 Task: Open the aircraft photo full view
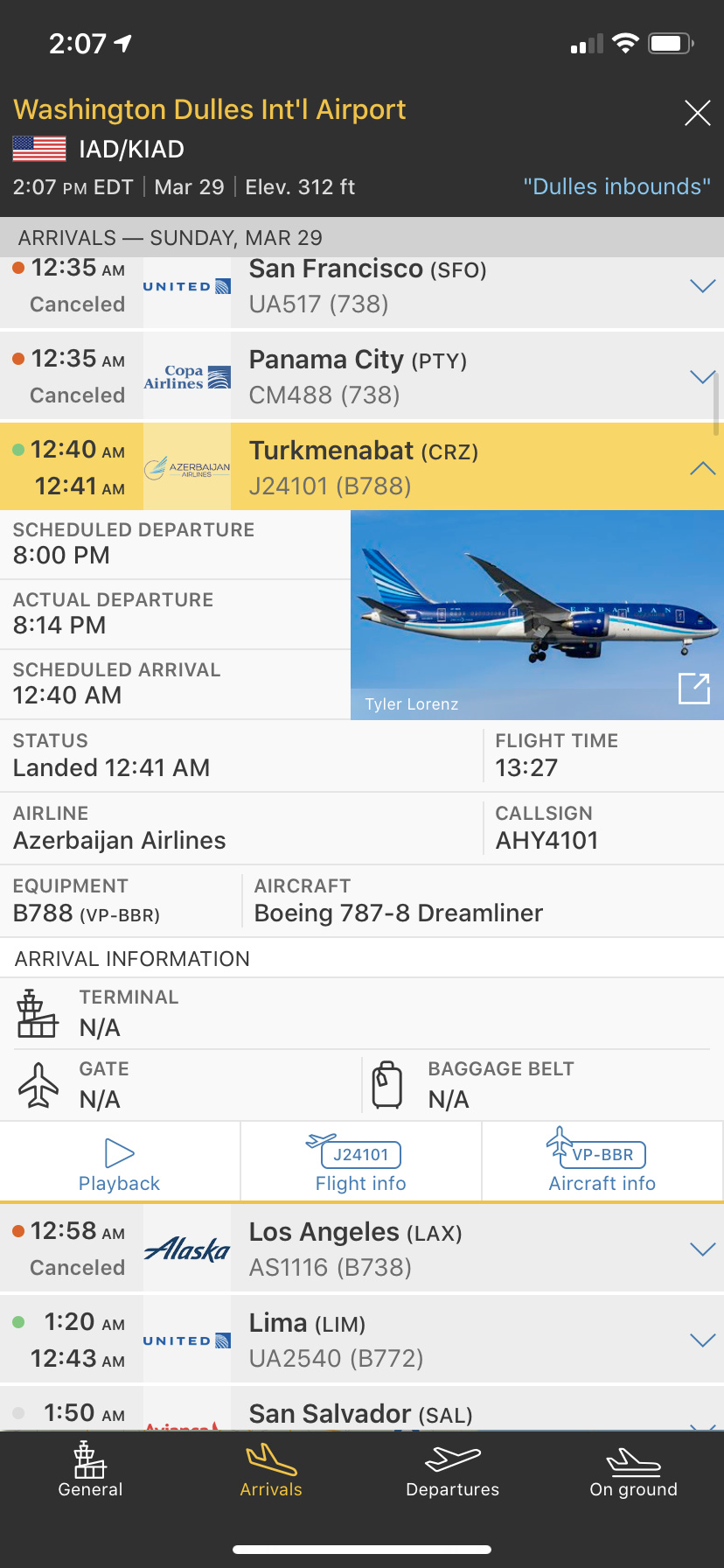[x=694, y=689]
